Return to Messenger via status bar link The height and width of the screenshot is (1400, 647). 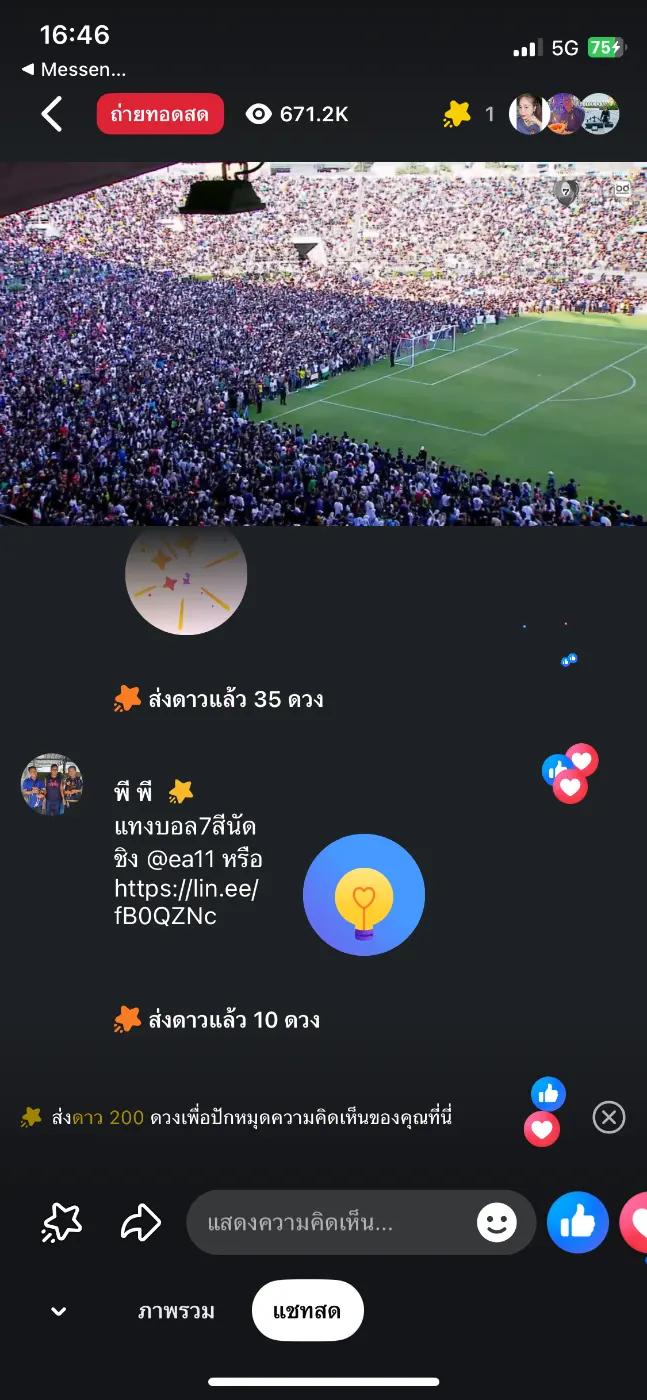(x=74, y=70)
